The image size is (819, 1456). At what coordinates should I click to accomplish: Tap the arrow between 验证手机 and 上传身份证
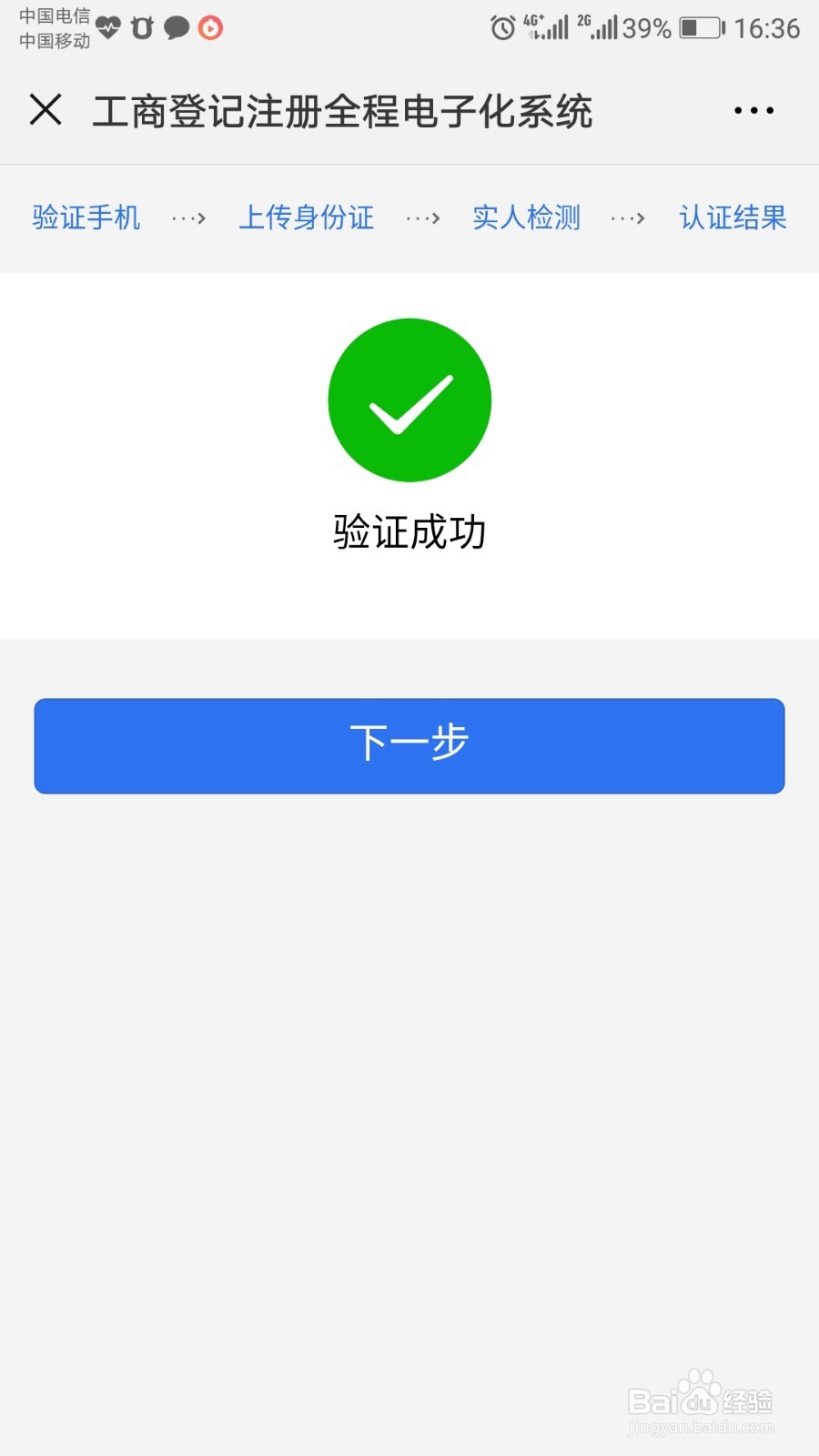[x=188, y=217]
